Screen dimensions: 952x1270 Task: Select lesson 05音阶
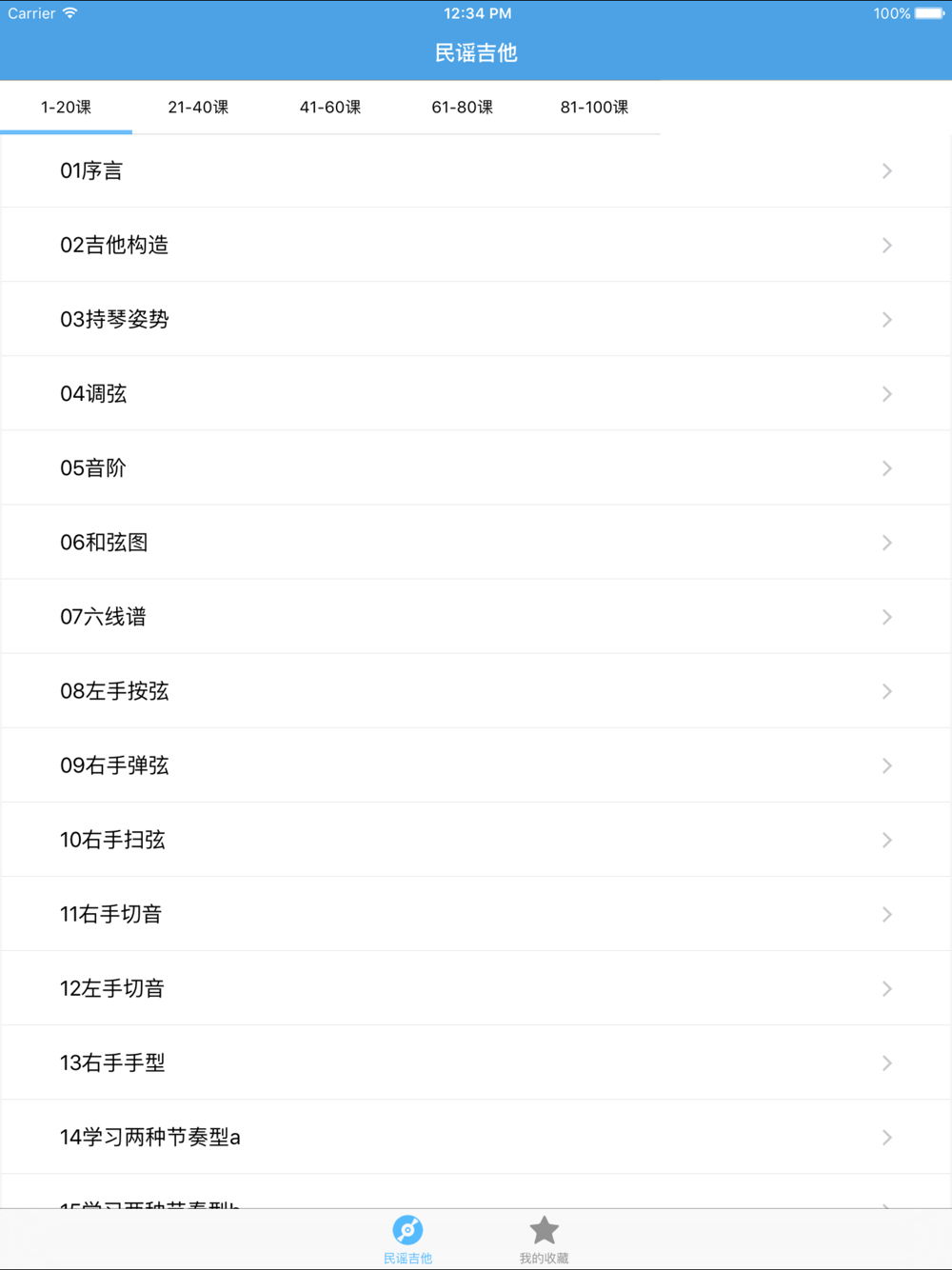(476, 468)
